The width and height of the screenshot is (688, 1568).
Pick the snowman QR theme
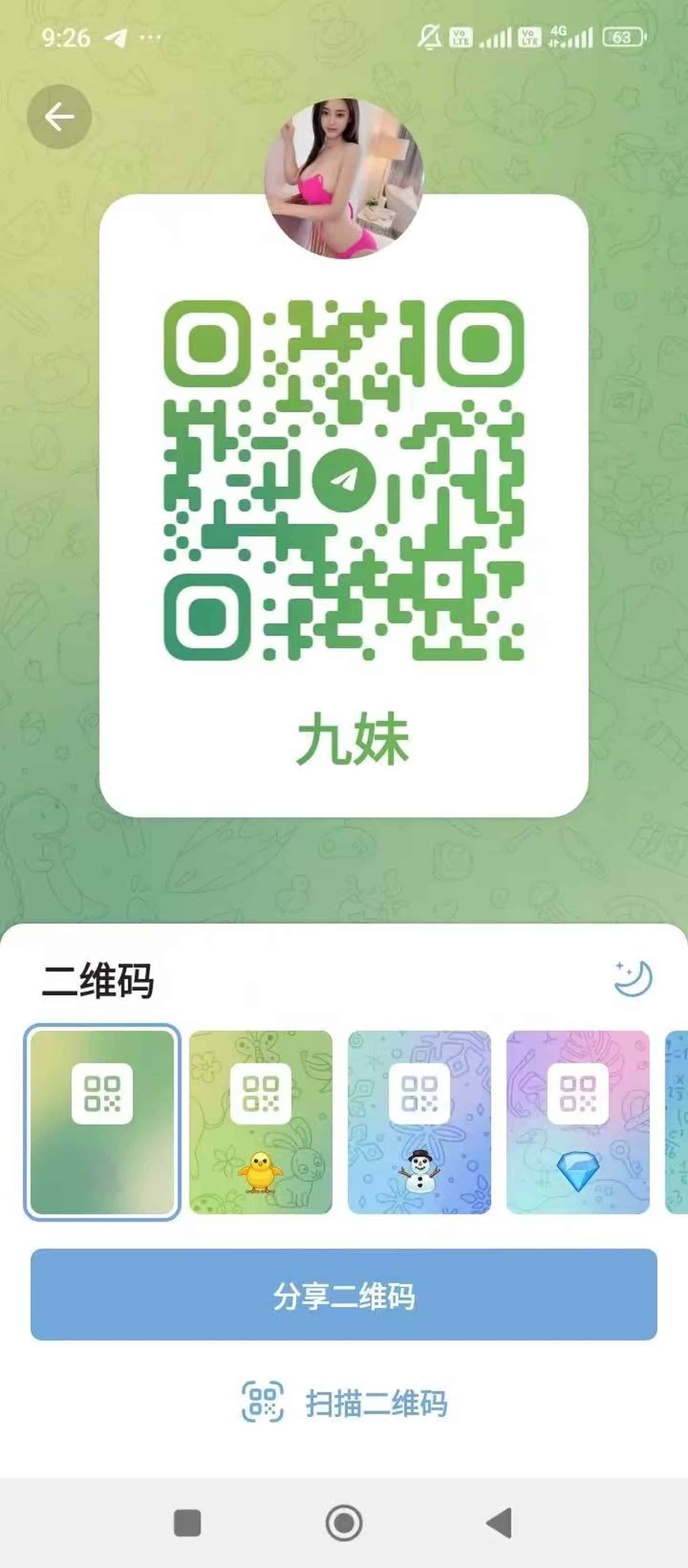419,1122
